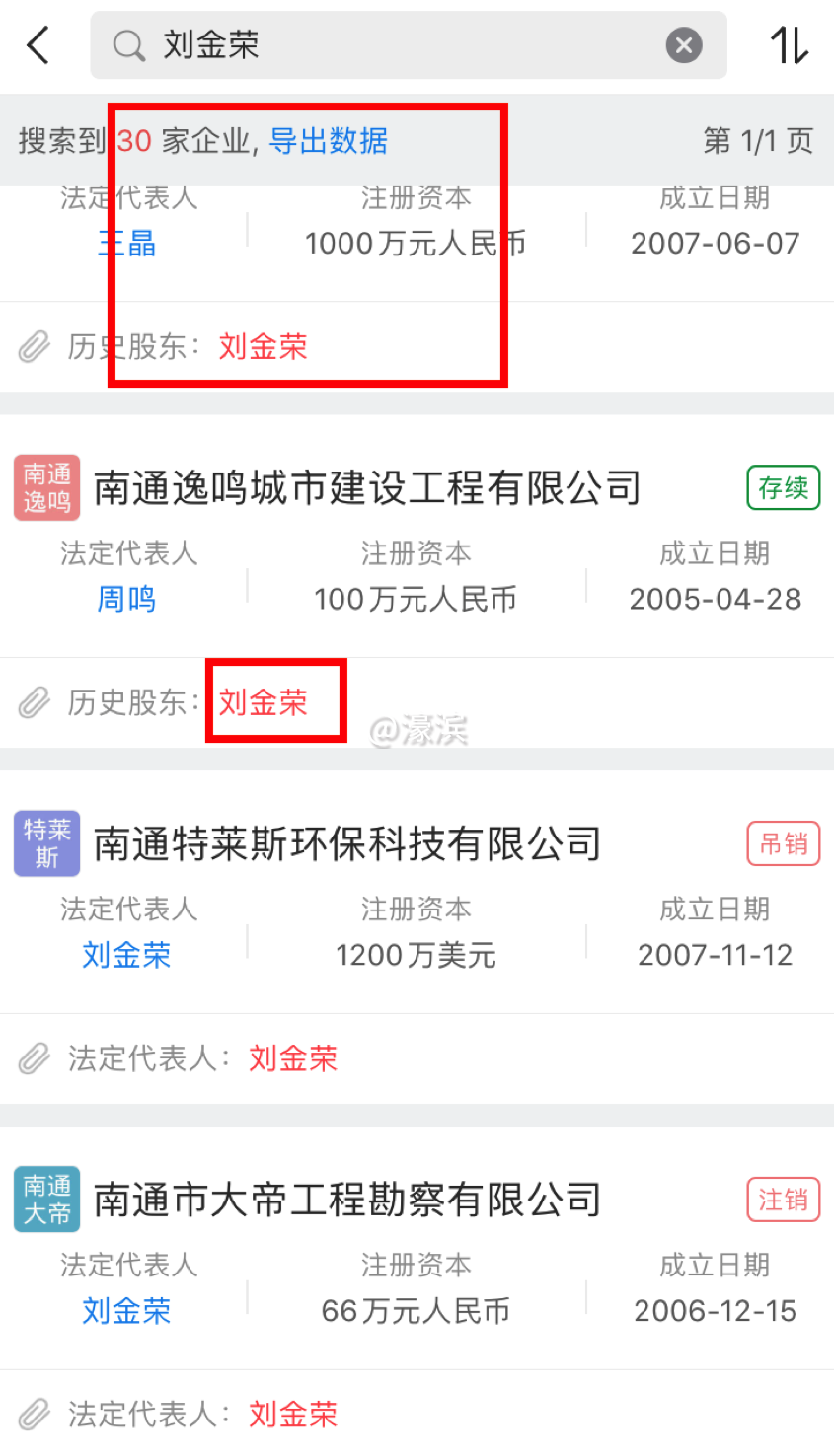The height and width of the screenshot is (1456, 834).
Task: Open 南通市大帝工程勘察有限公司 company card
Action: (347, 1201)
